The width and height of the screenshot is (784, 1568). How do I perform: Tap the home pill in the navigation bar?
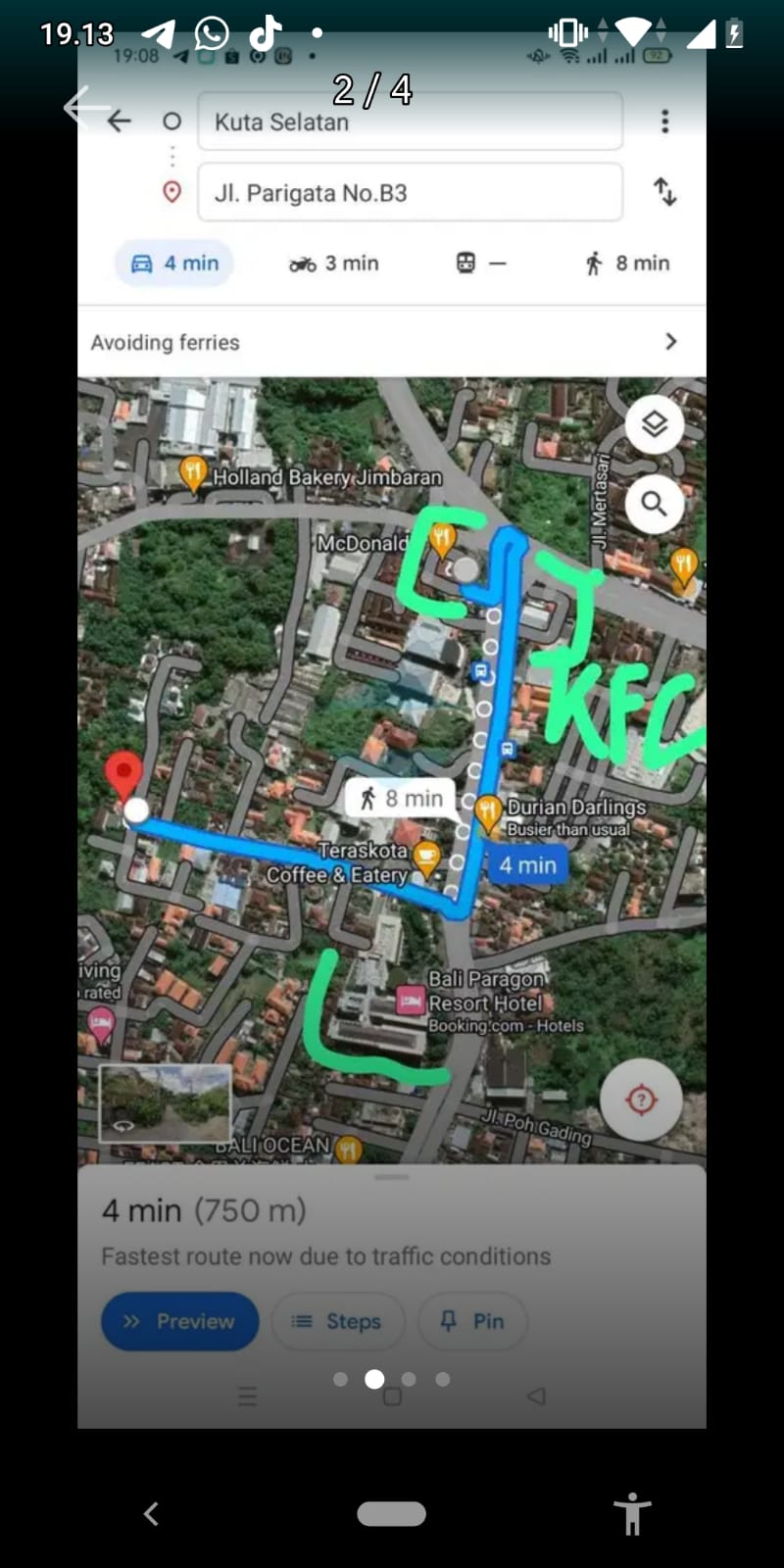(391, 1514)
